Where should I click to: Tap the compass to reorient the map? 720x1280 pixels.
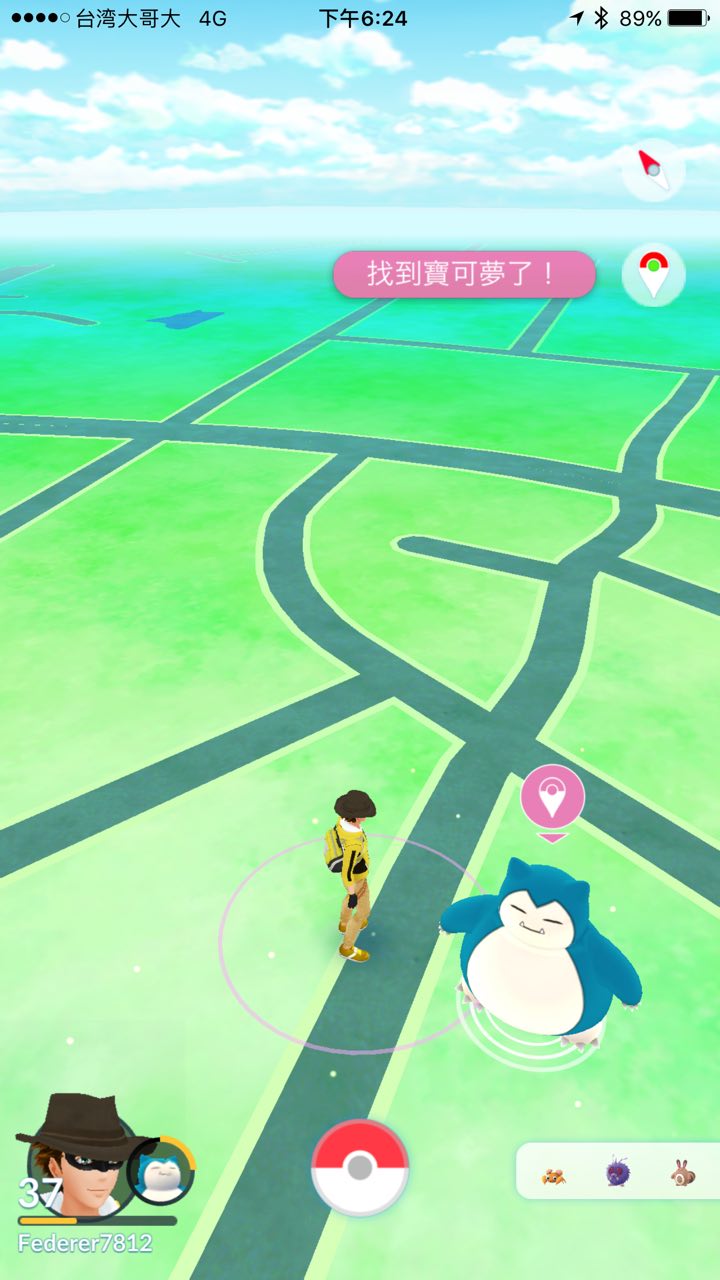pyautogui.click(x=653, y=170)
